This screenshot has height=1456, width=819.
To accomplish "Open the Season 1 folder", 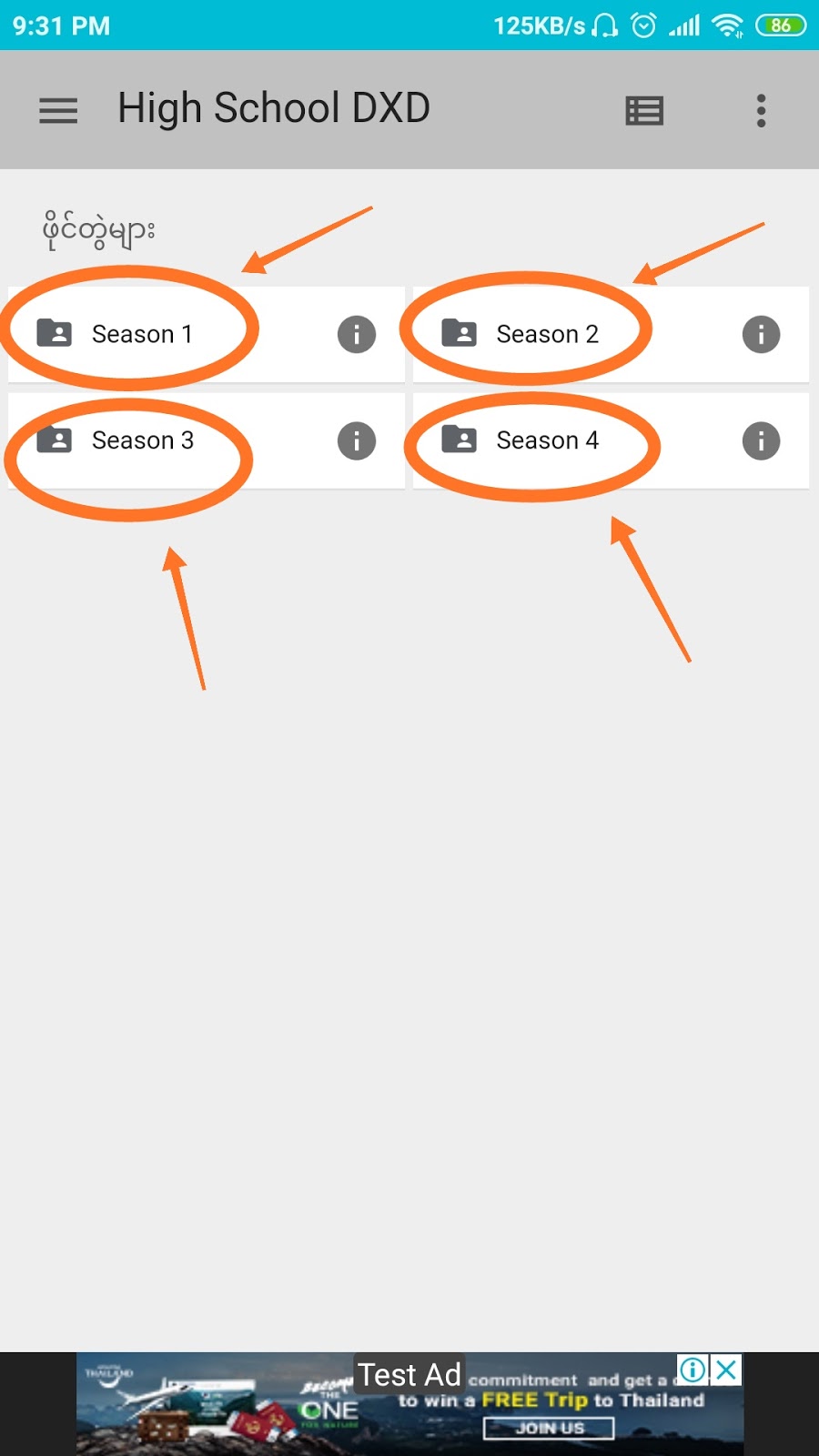I will coord(142,334).
